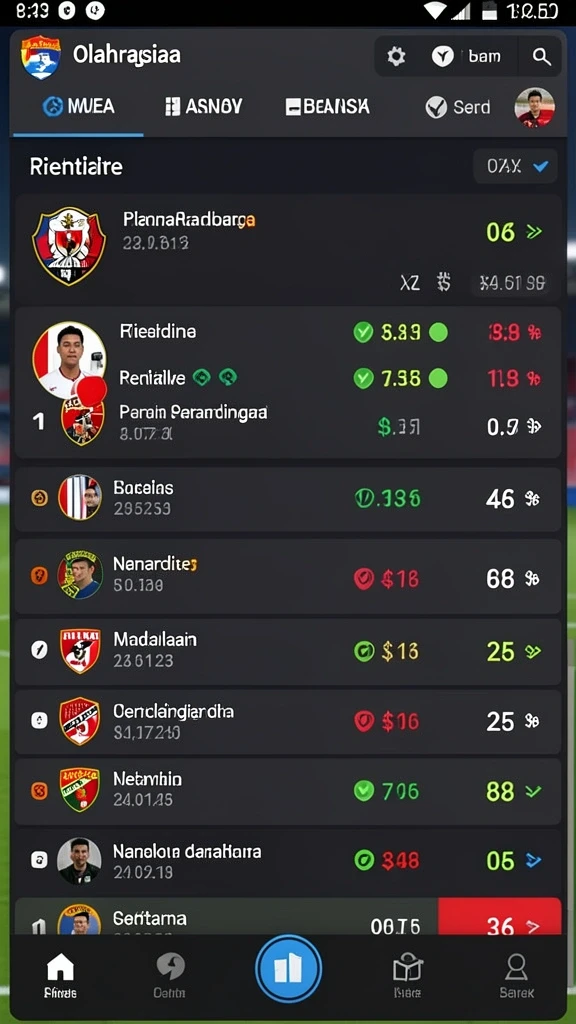Open the 0AX dropdown filter
Viewport: 576px width, 1024px height.
tap(515, 167)
